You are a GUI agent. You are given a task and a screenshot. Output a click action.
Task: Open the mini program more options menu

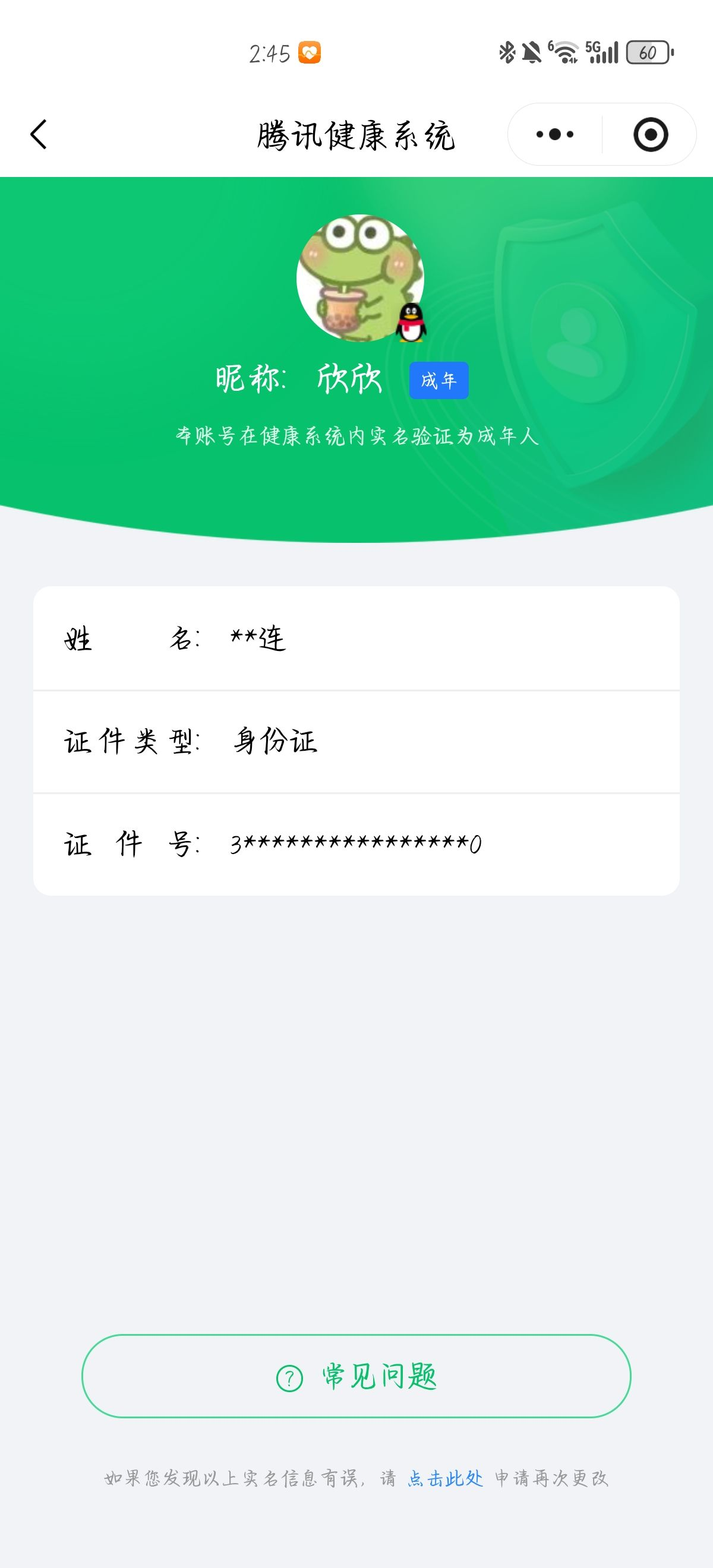555,134
